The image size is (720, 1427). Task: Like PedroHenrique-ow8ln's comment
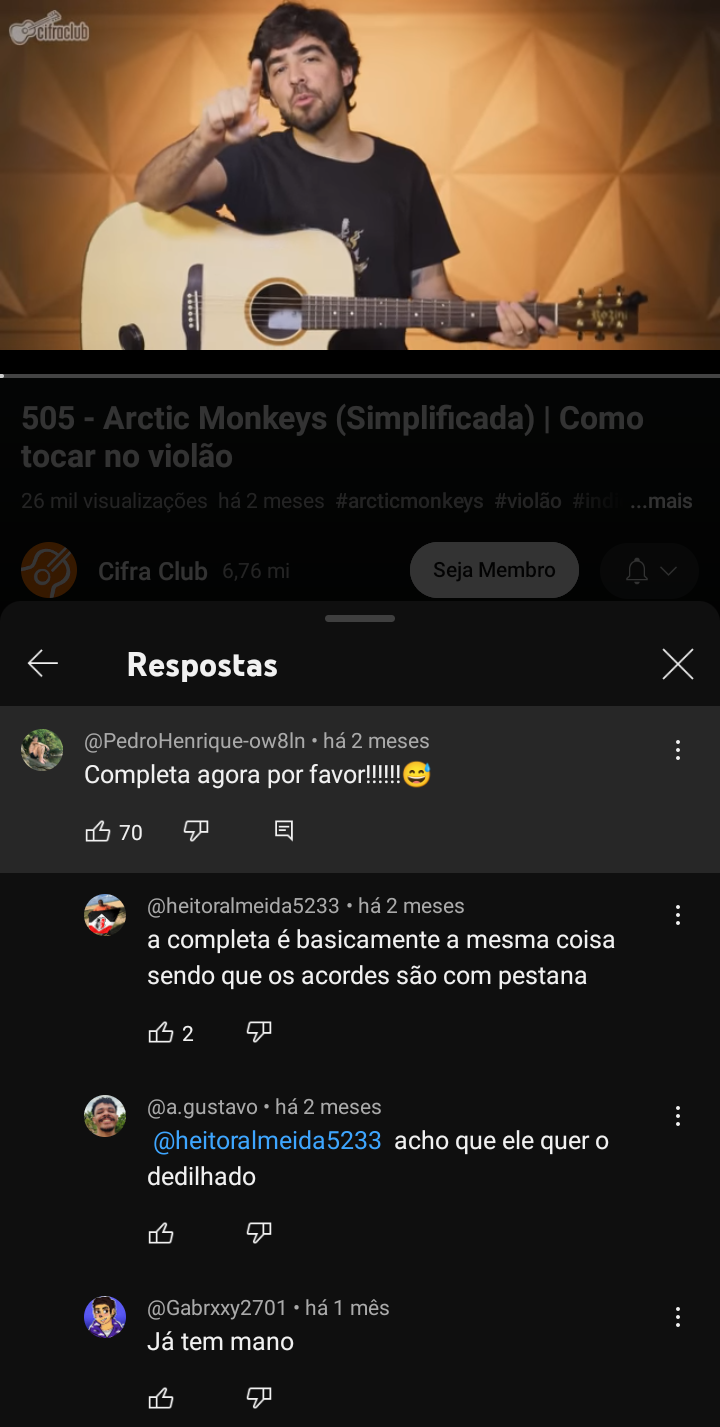[x=98, y=832]
